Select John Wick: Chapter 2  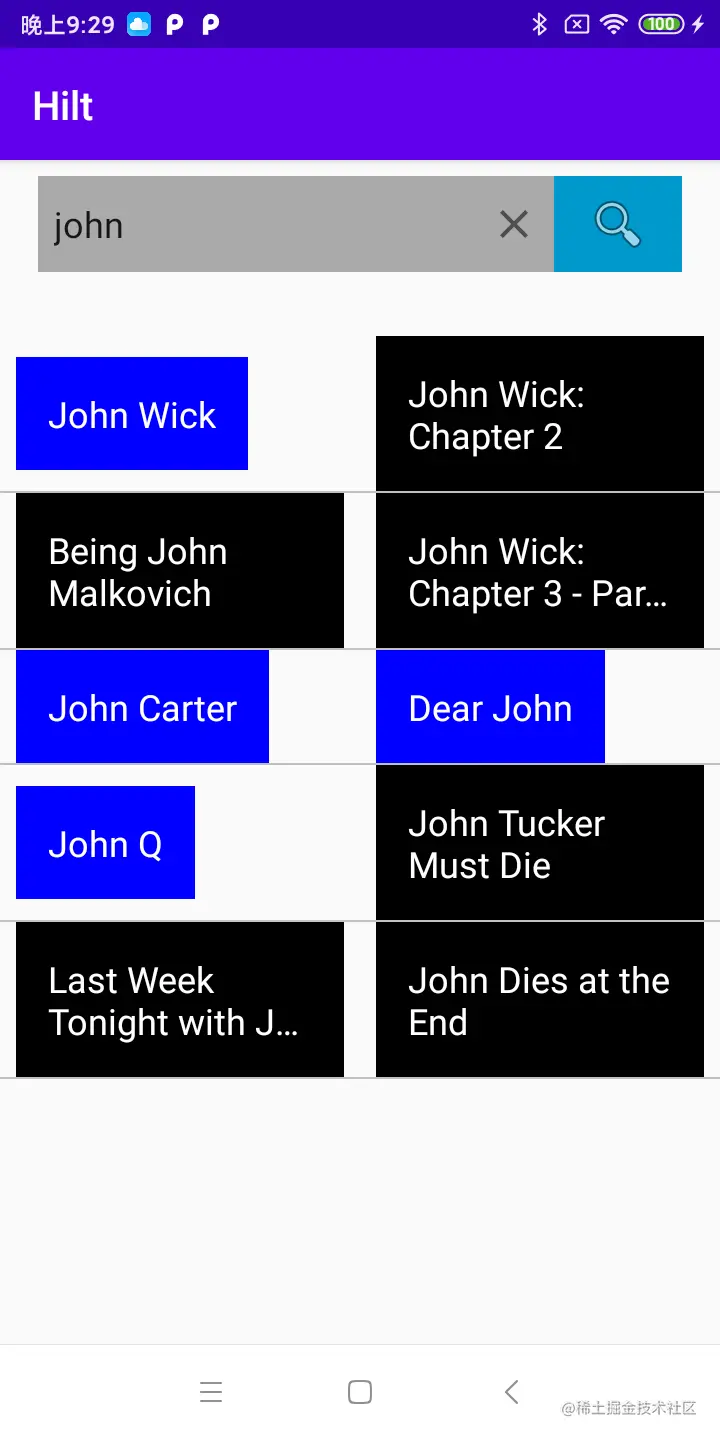539,415
